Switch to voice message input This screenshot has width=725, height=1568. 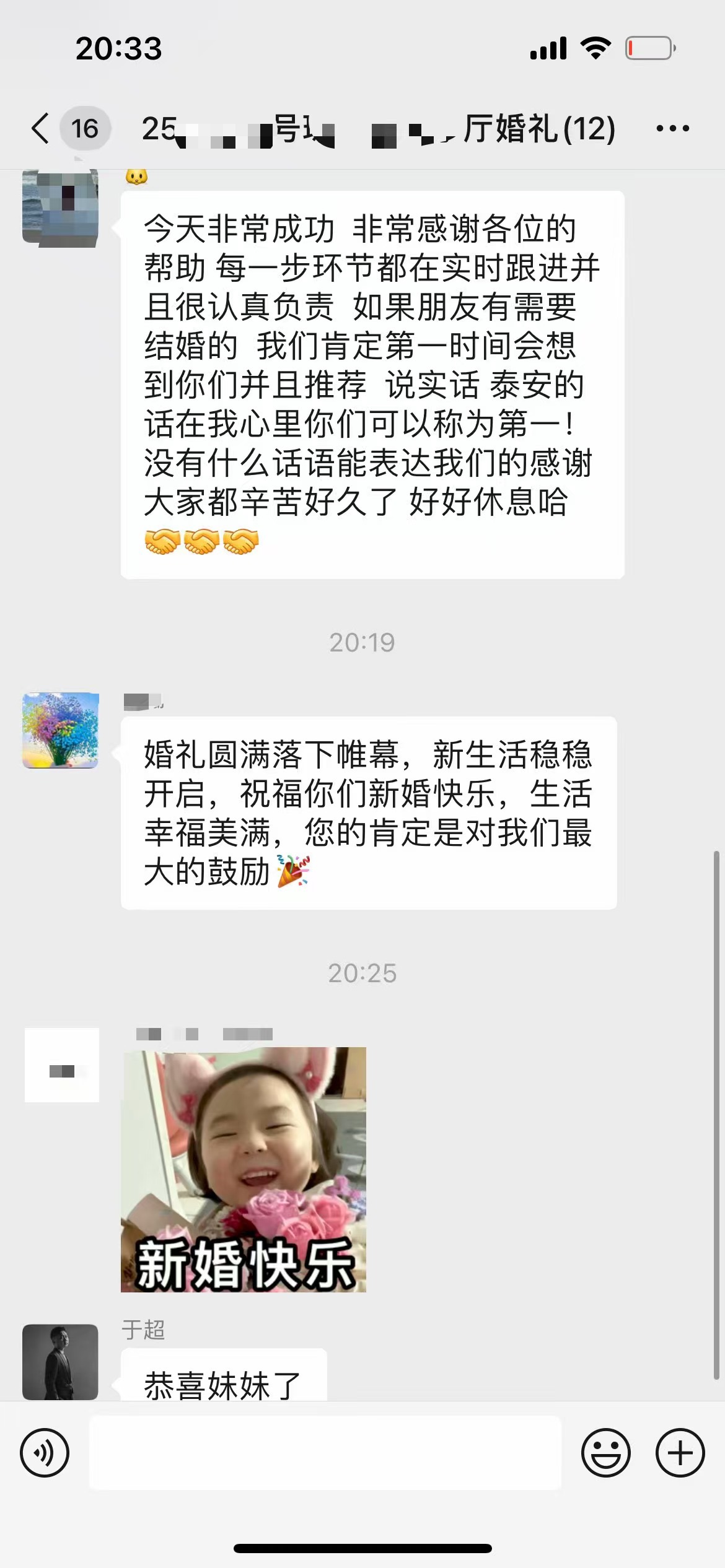45,1452
